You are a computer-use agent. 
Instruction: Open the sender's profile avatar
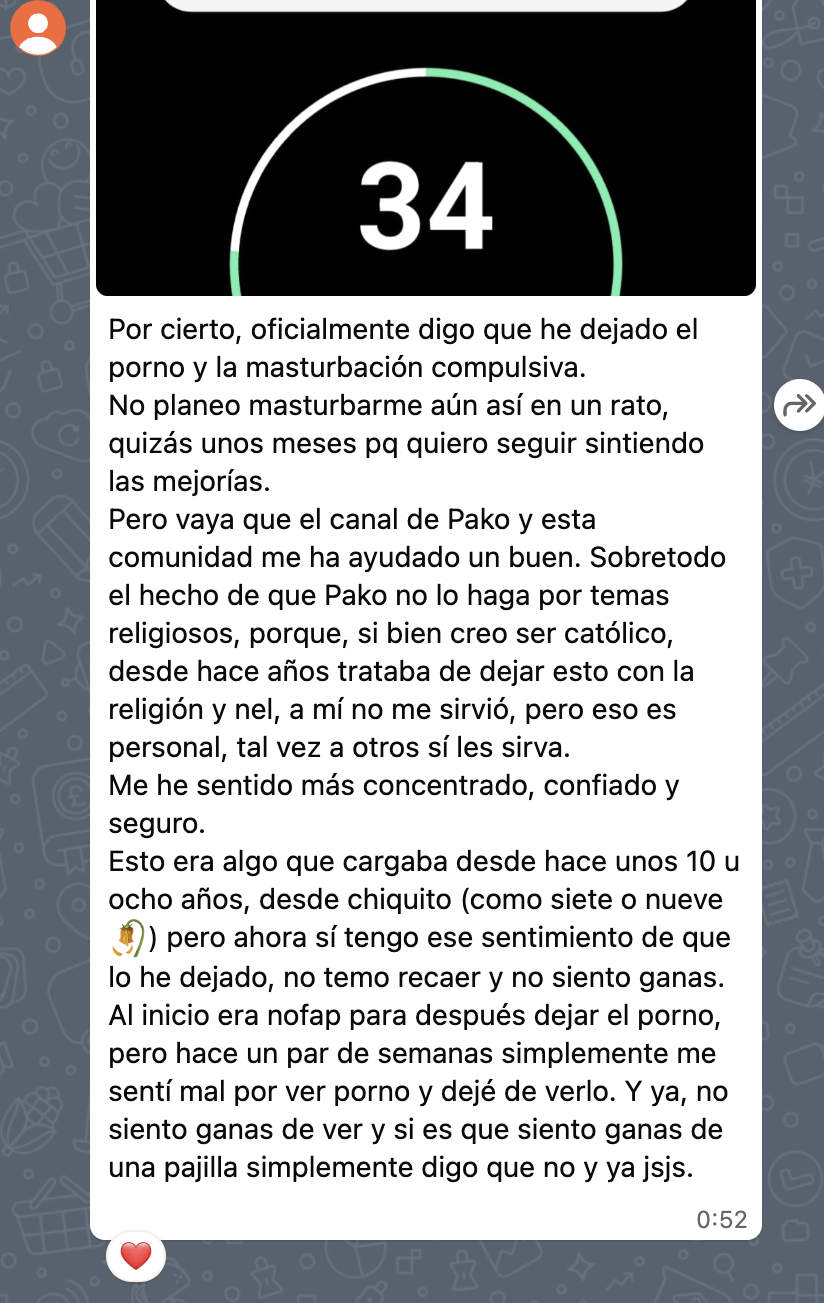coord(38,27)
